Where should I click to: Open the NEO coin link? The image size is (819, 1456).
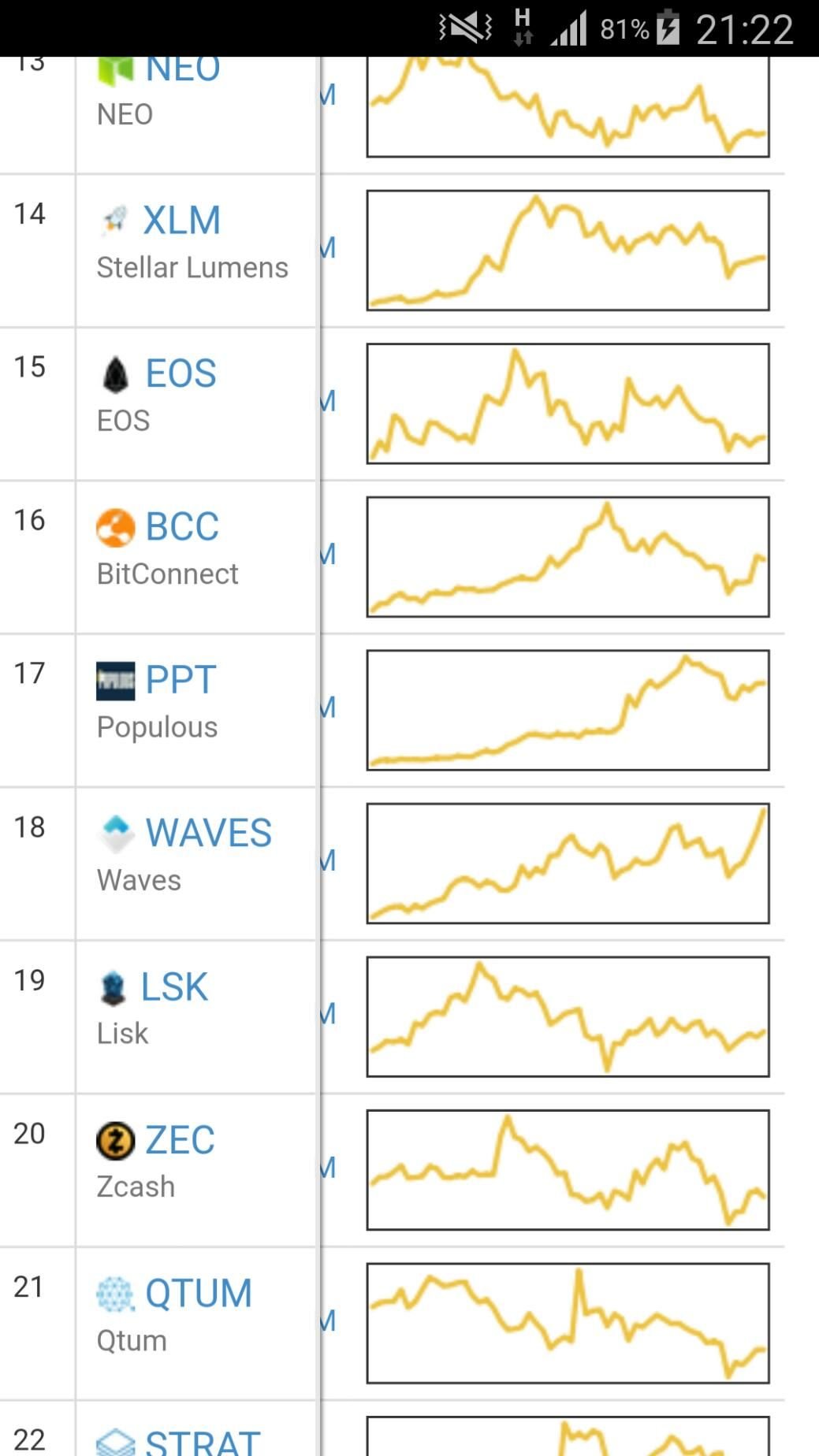tap(182, 69)
